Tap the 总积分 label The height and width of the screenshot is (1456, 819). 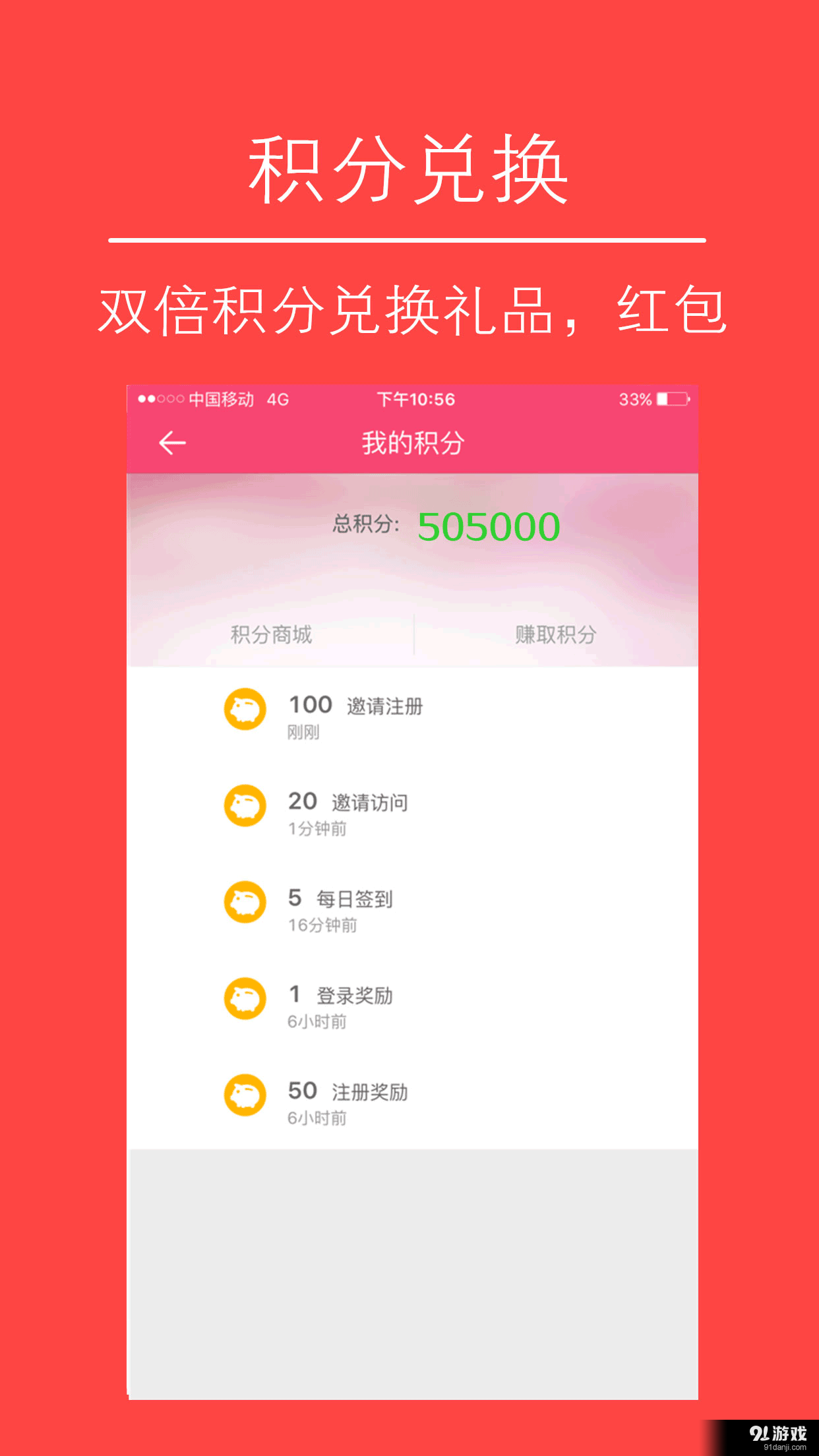coord(367,525)
